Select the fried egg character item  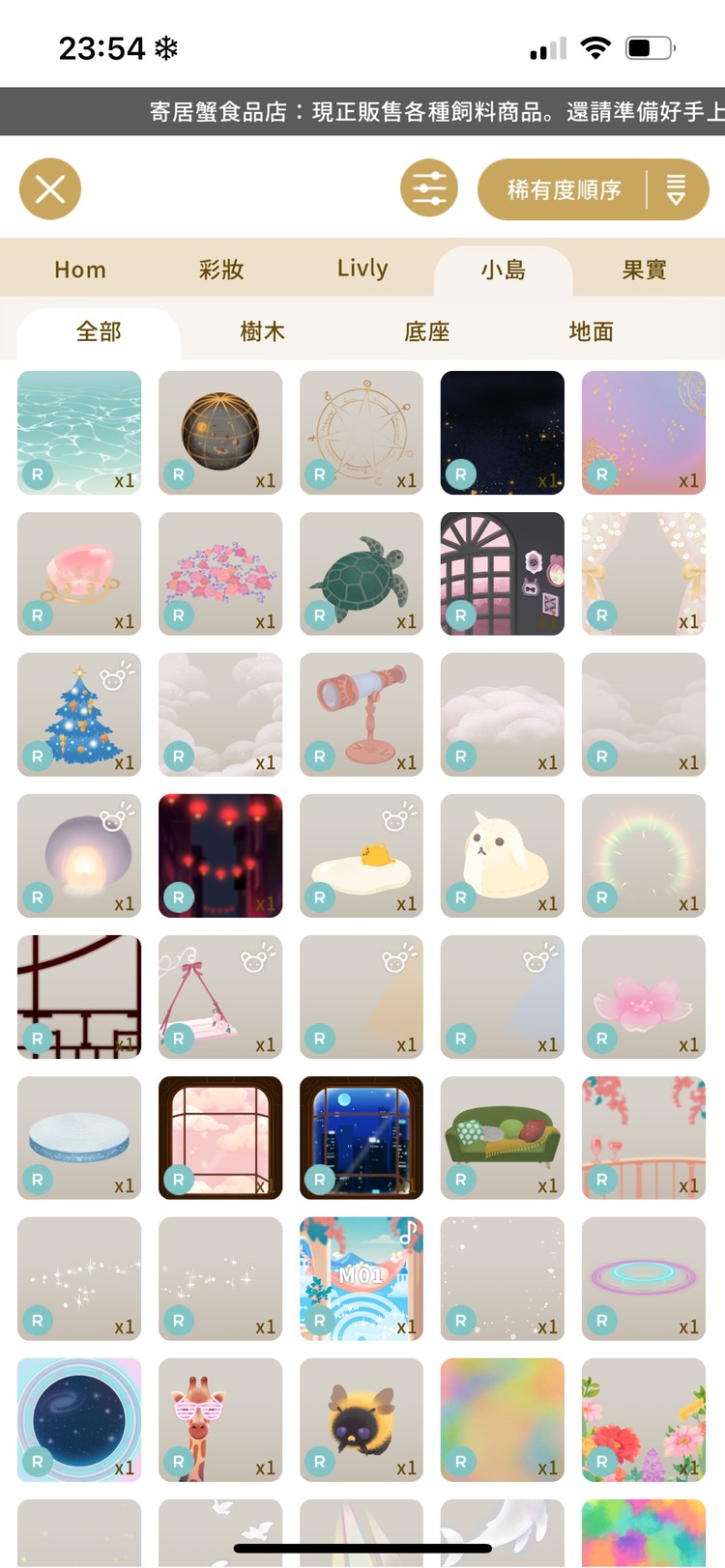point(362,856)
